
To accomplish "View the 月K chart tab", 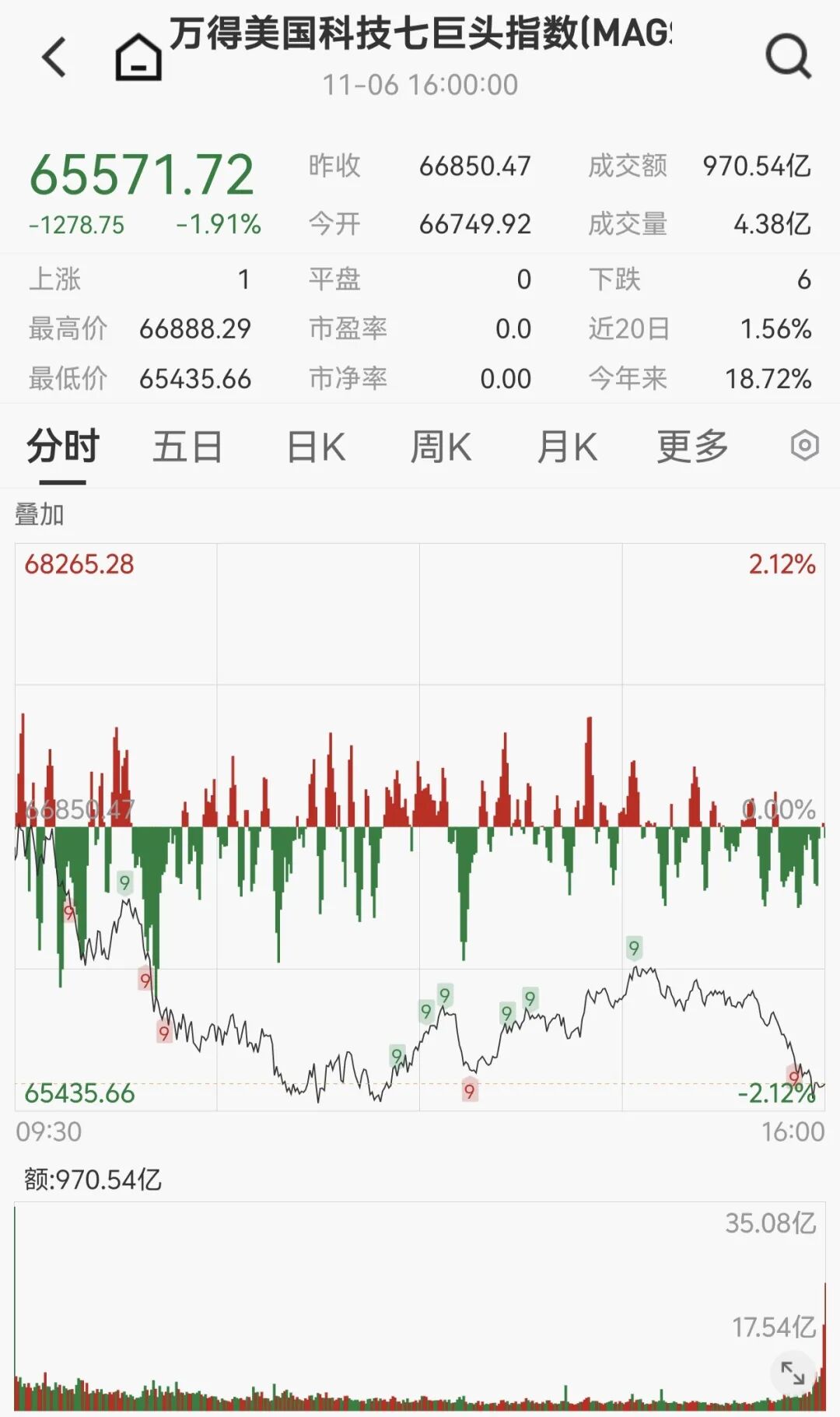I will pyautogui.click(x=567, y=447).
